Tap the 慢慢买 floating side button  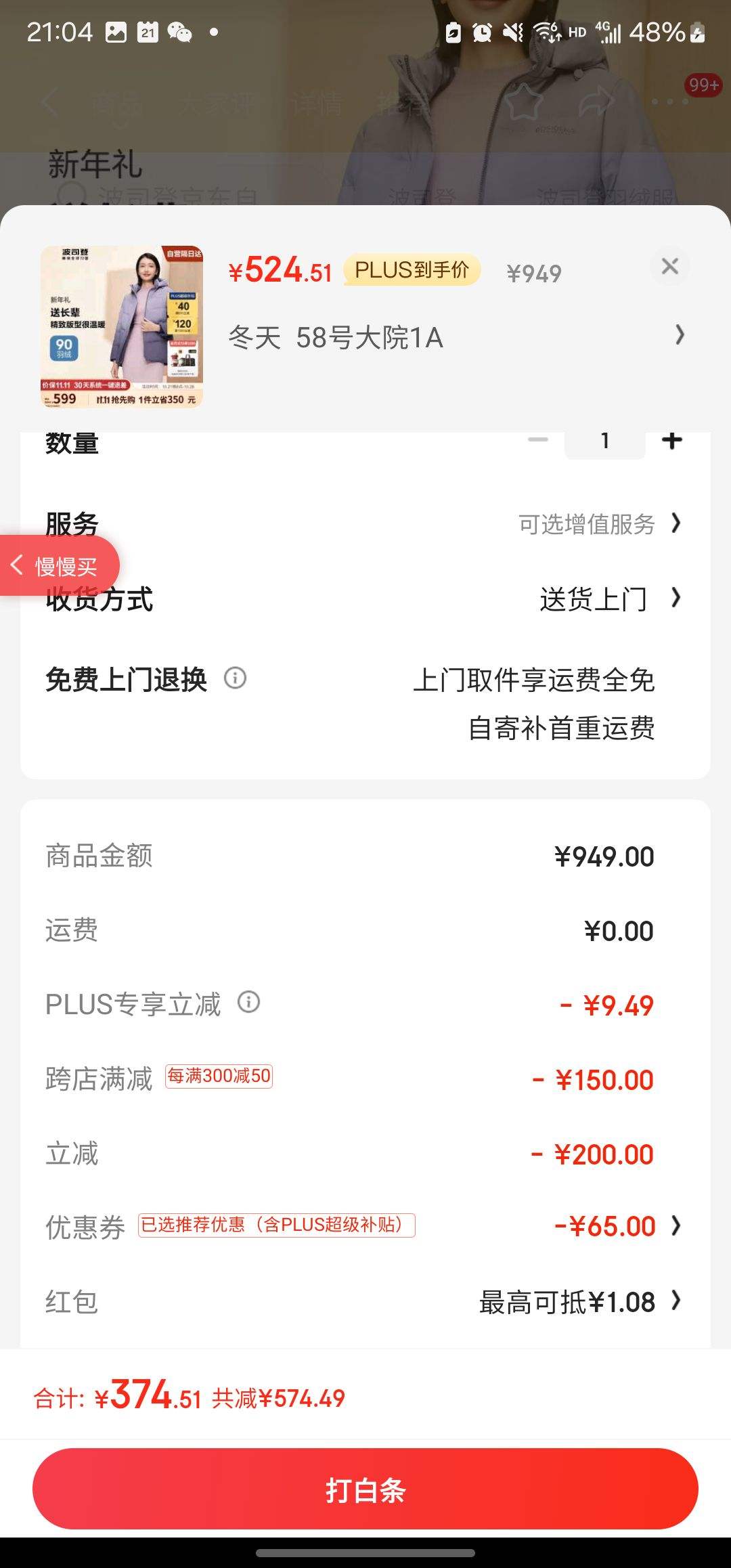point(60,564)
